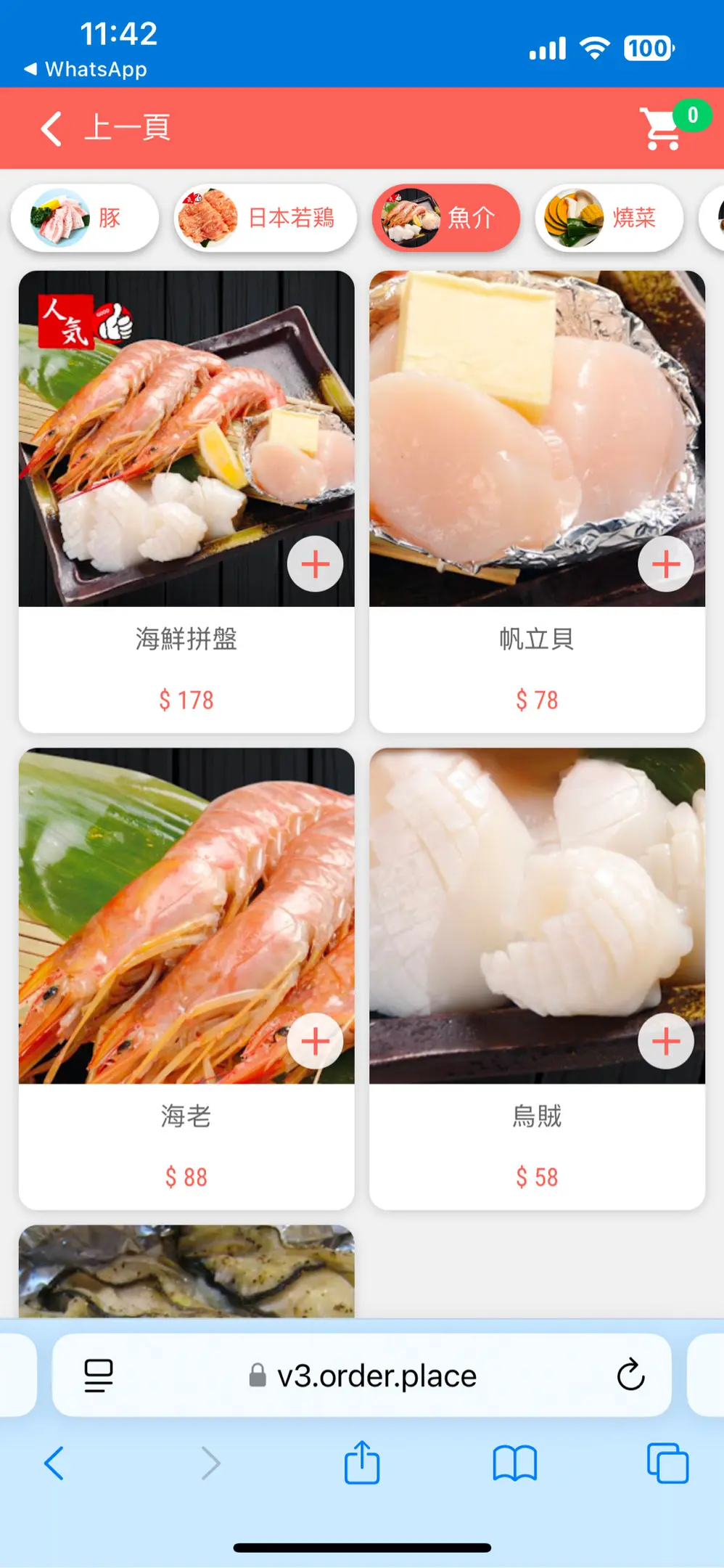Switch to the 豚 category
This screenshot has height=1568, width=724.
click(85, 218)
